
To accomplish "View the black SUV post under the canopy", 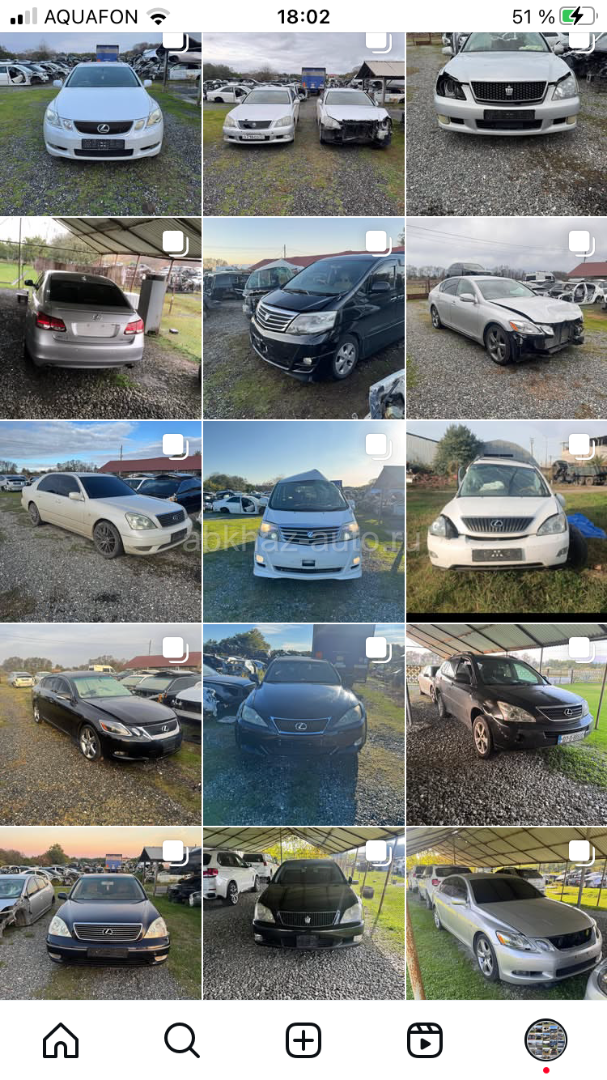I will click(506, 724).
